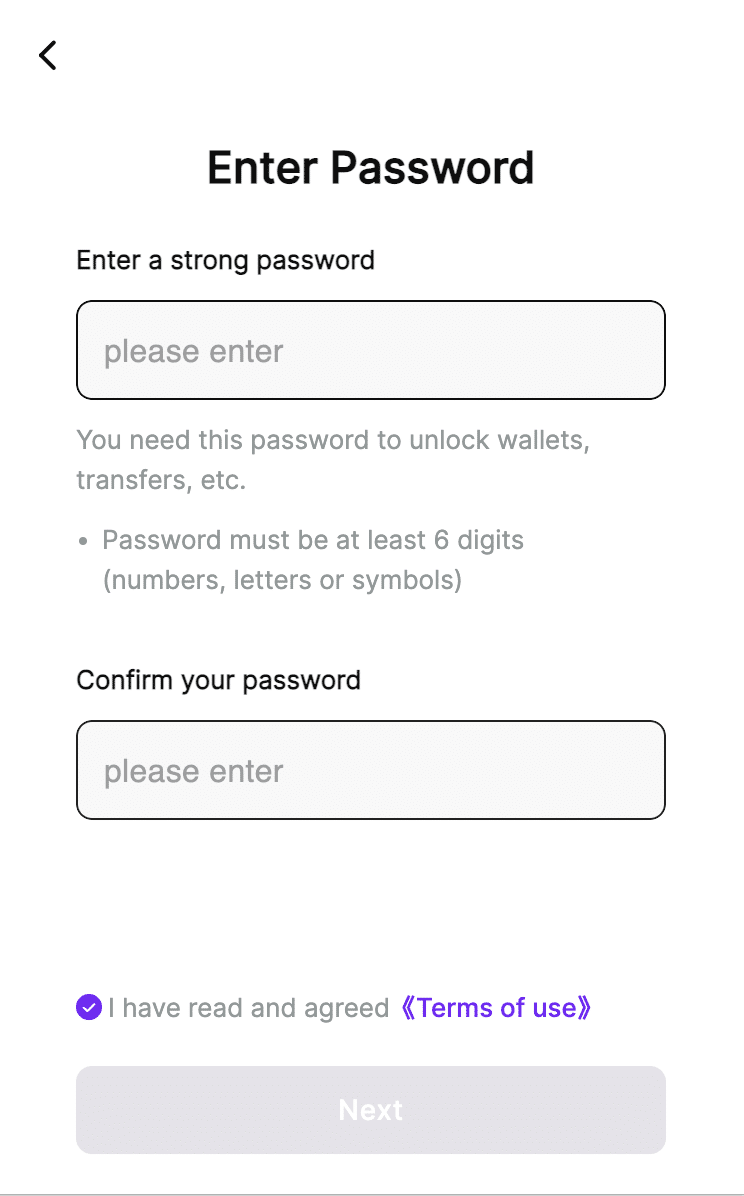Focus the strong password field

(x=371, y=350)
